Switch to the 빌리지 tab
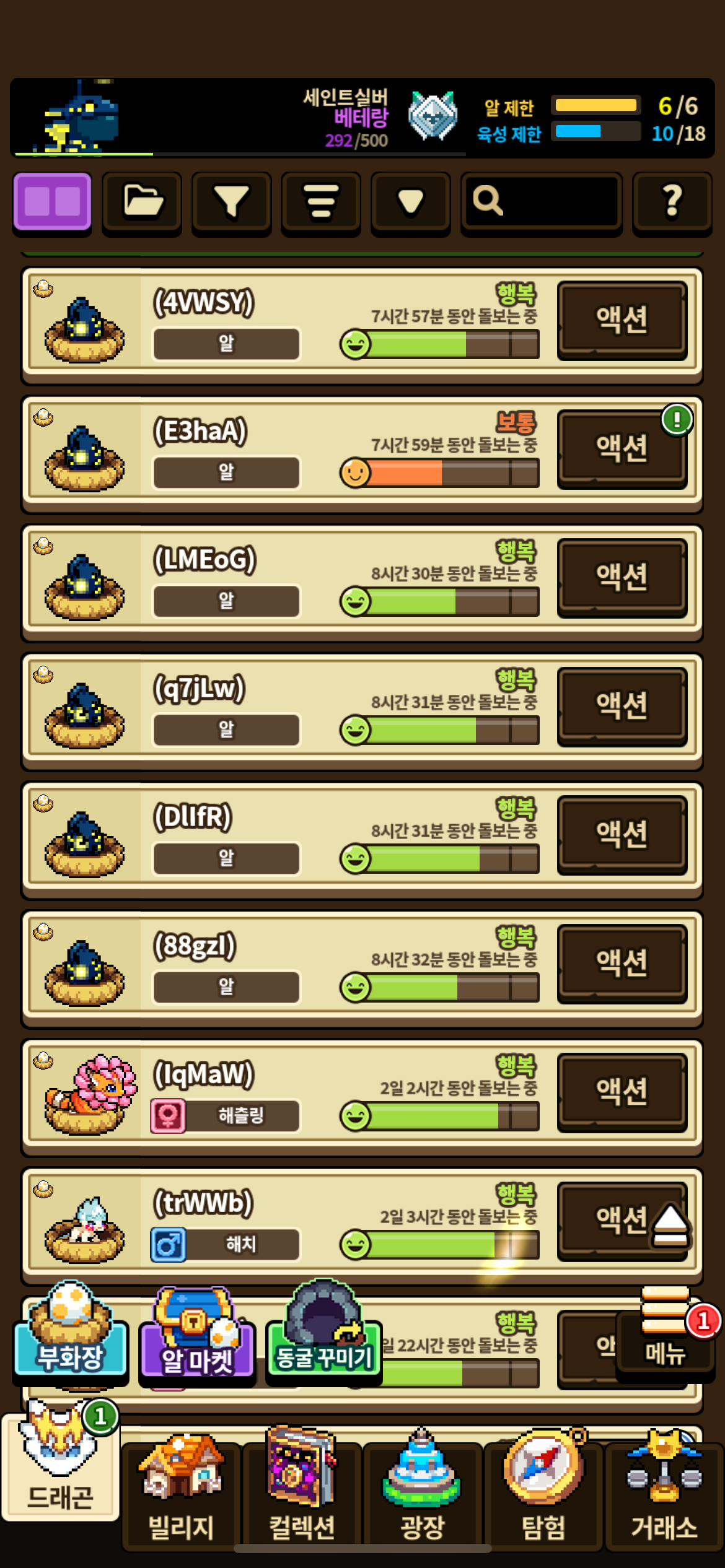 pos(181,1492)
